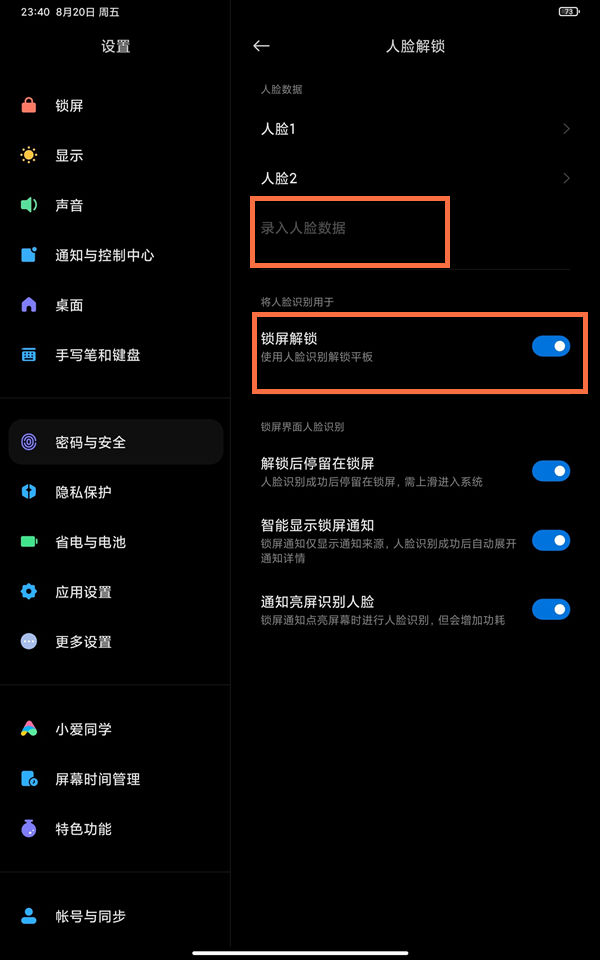Toggle 锁屏解锁 switch off
Screen dimensions: 600x960
pos(550,346)
